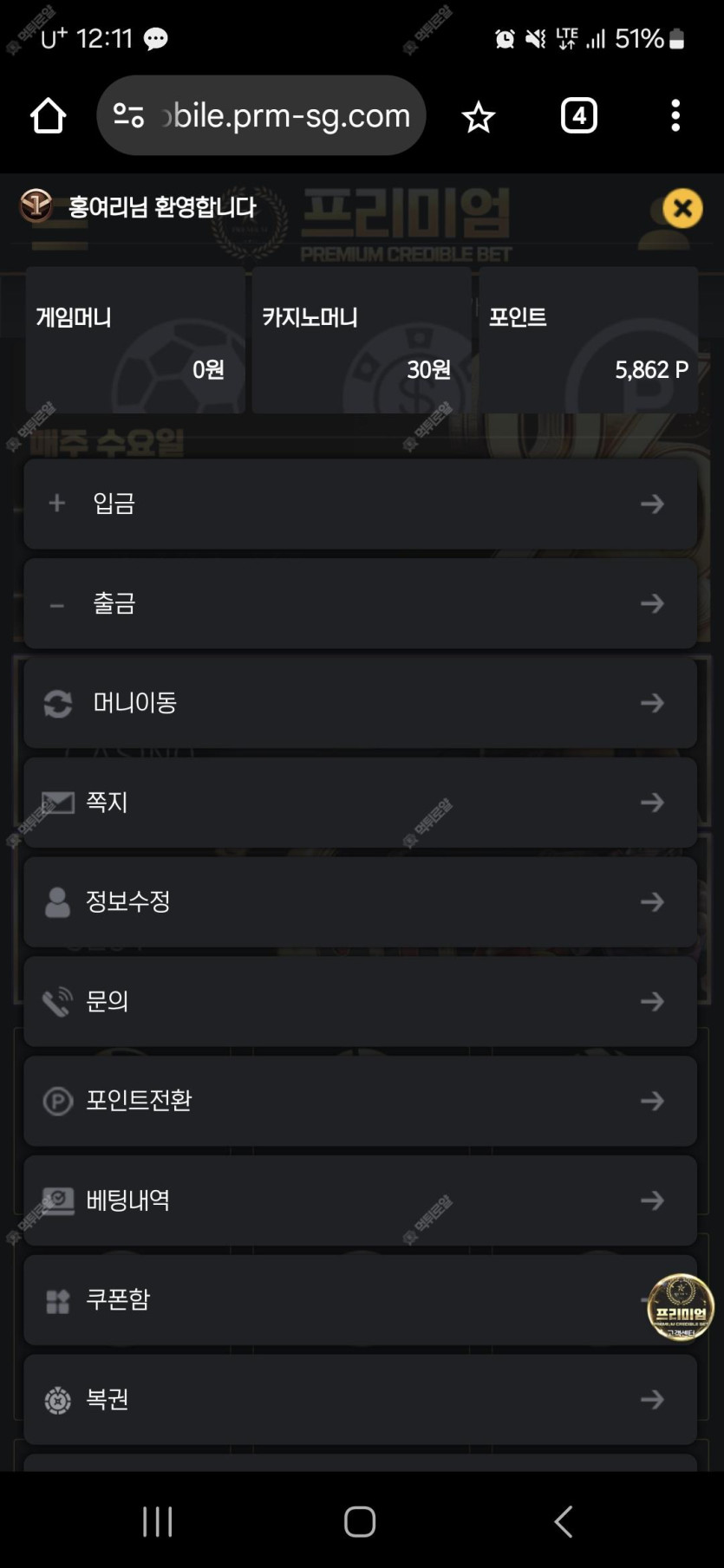The image size is (724, 1568).
Task: Open the 문의 inquiry row
Action: pyautogui.click(x=360, y=1001)
